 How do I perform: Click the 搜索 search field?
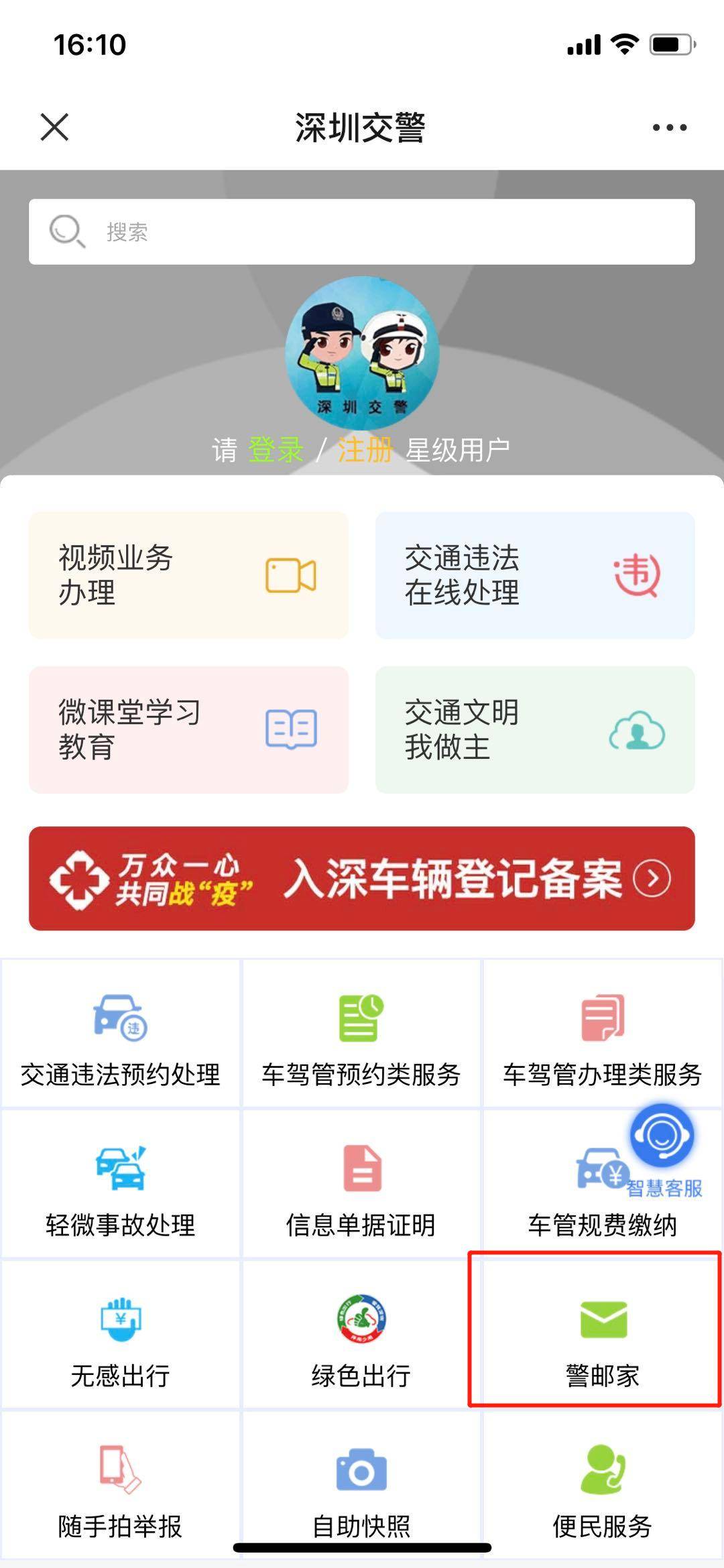(x=362, y=231)
